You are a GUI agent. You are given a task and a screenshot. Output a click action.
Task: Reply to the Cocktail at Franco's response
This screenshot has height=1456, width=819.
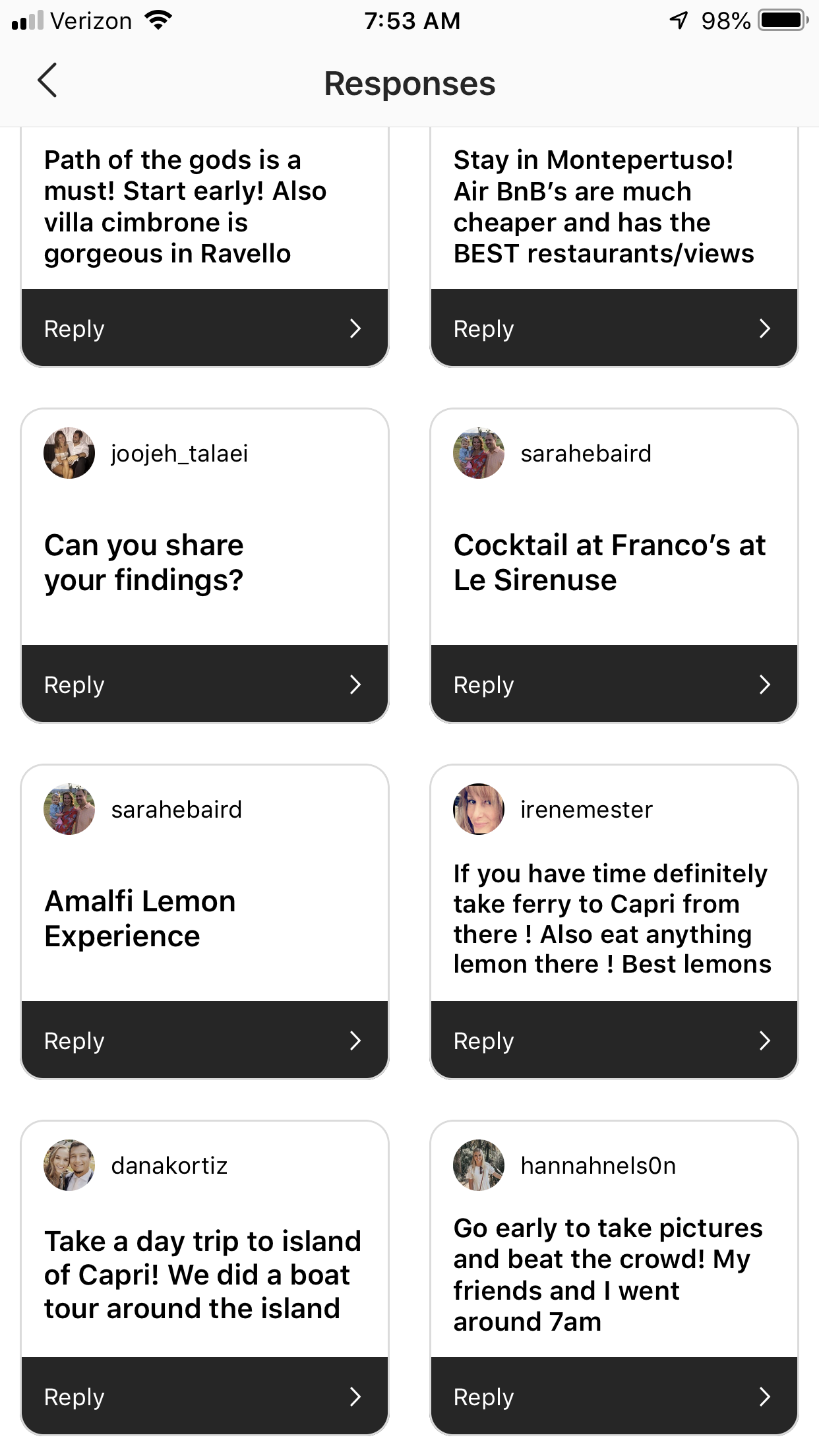(613, 684)
